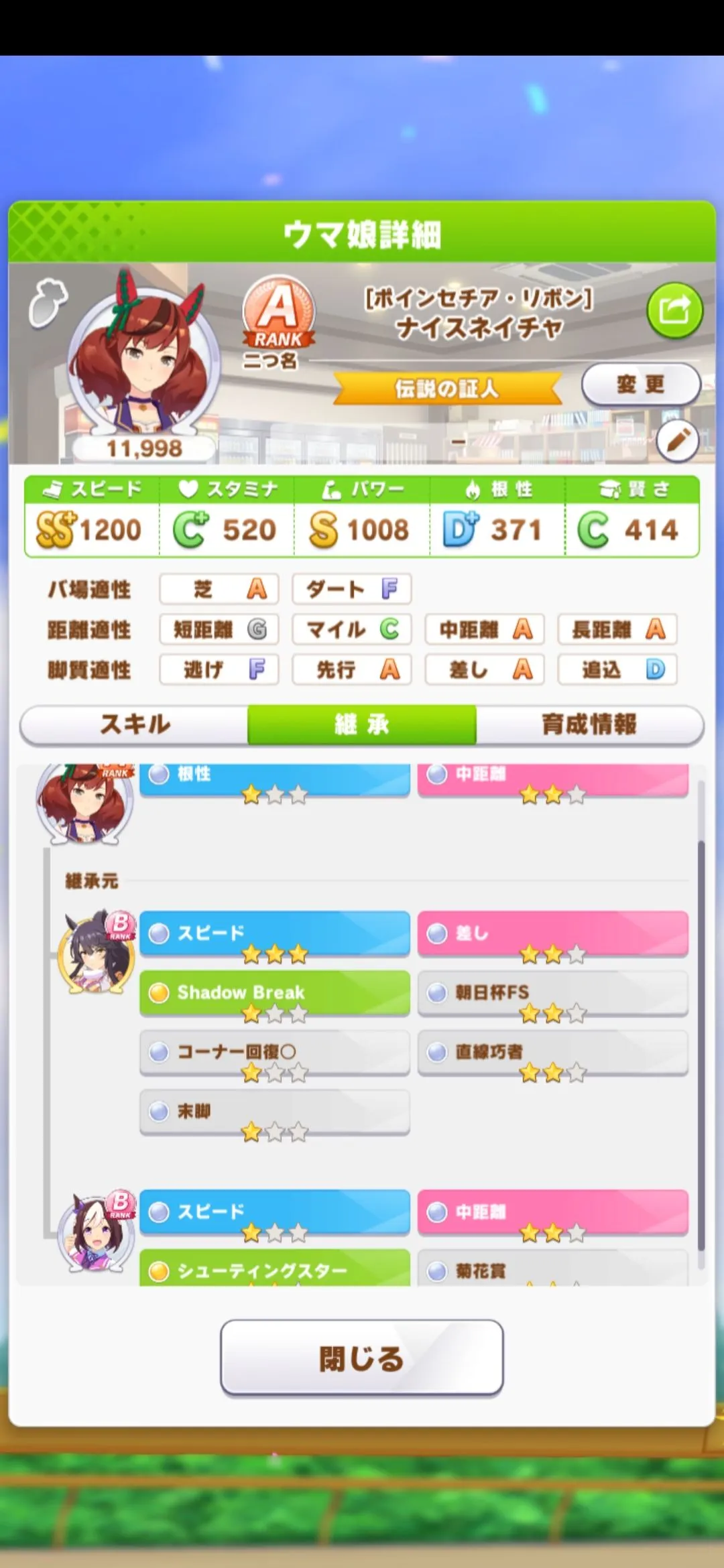View the 朝日杯FS factor details
The height and width of the screenshot is (1568, 724).
tap(552, 992)
